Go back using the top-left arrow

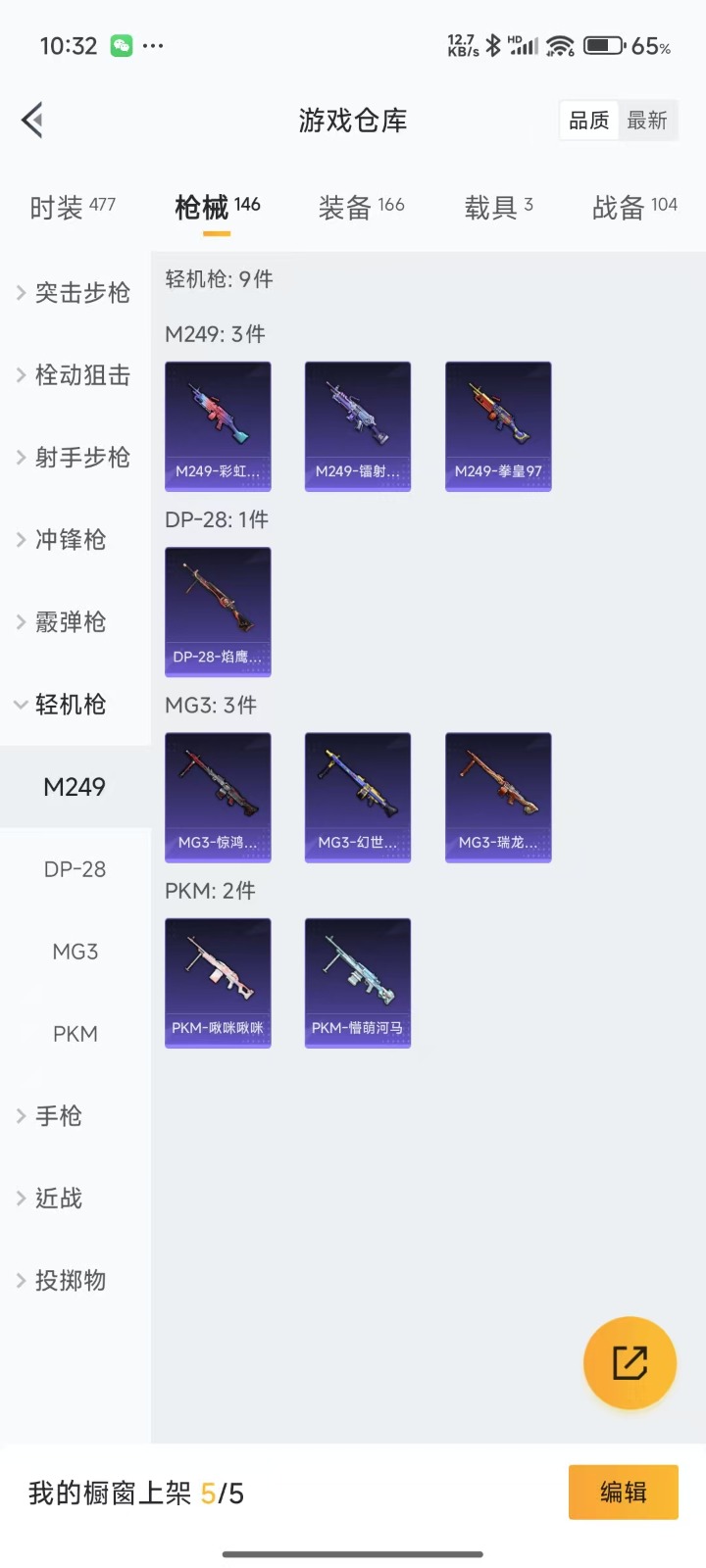point(32,121)
